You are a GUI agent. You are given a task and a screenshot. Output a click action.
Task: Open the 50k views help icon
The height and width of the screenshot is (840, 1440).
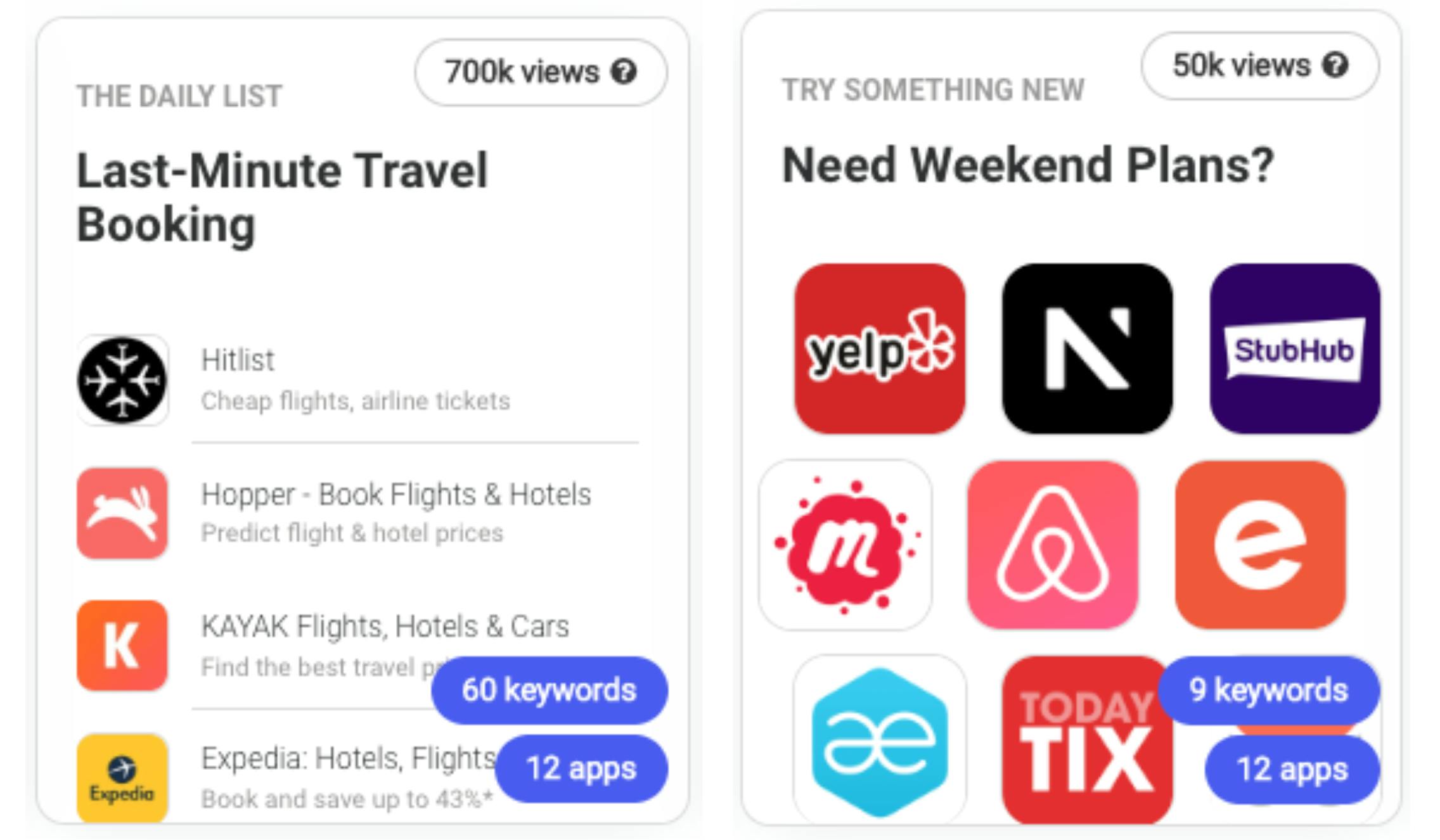[x=1335, y=65]
